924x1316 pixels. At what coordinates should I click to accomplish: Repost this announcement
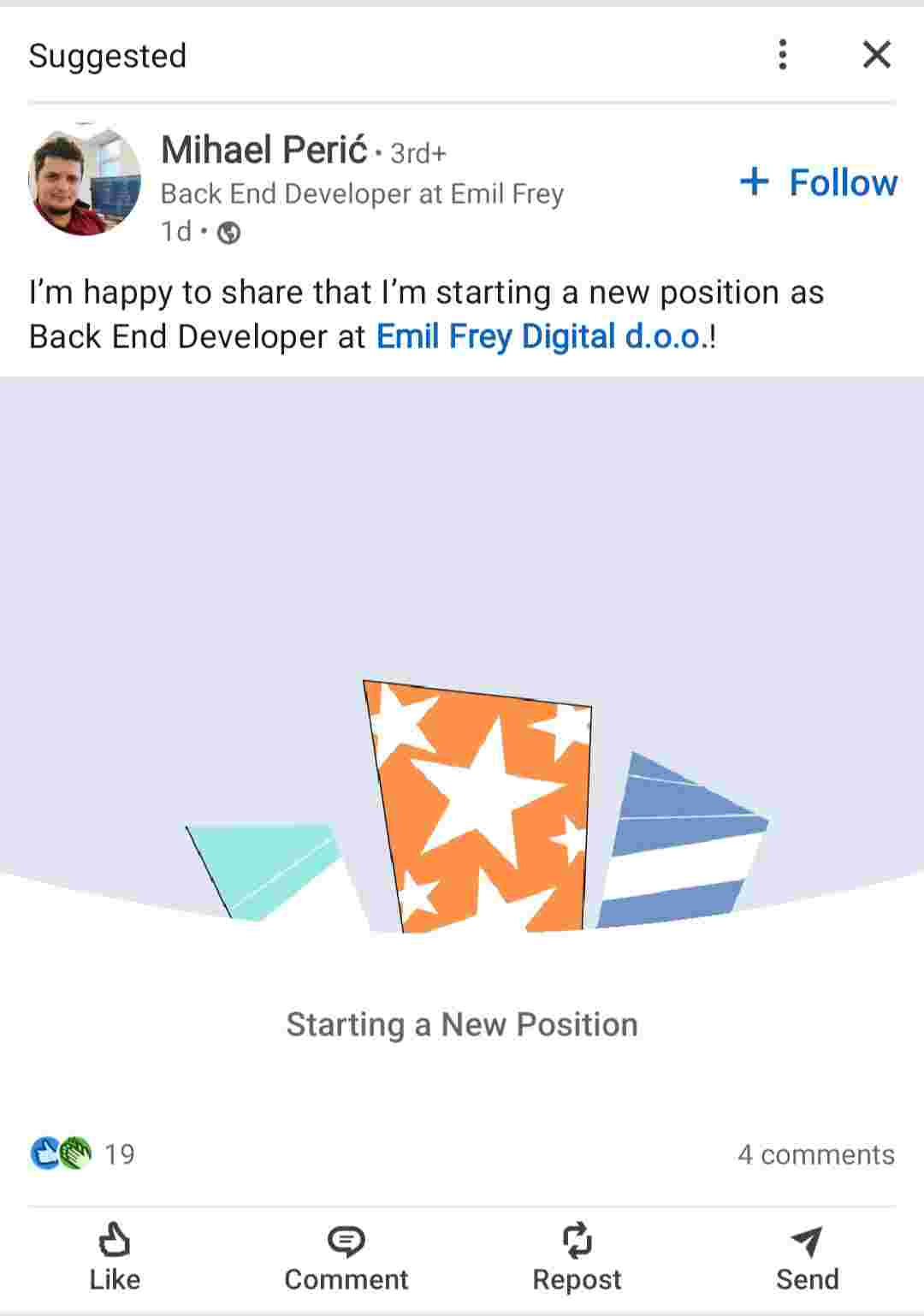click(x=577, y=1256)
